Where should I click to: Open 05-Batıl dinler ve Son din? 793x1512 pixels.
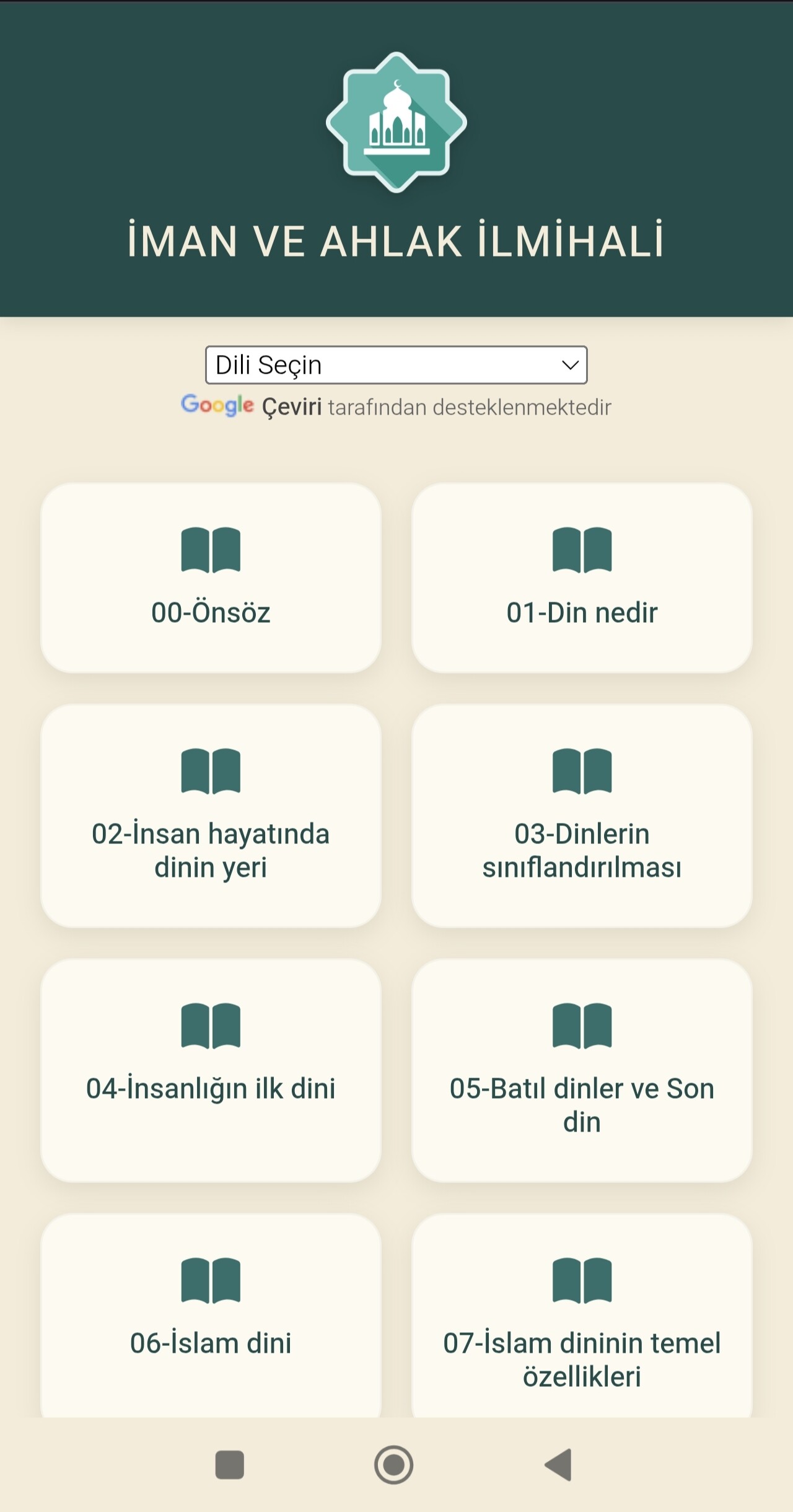582,1070
